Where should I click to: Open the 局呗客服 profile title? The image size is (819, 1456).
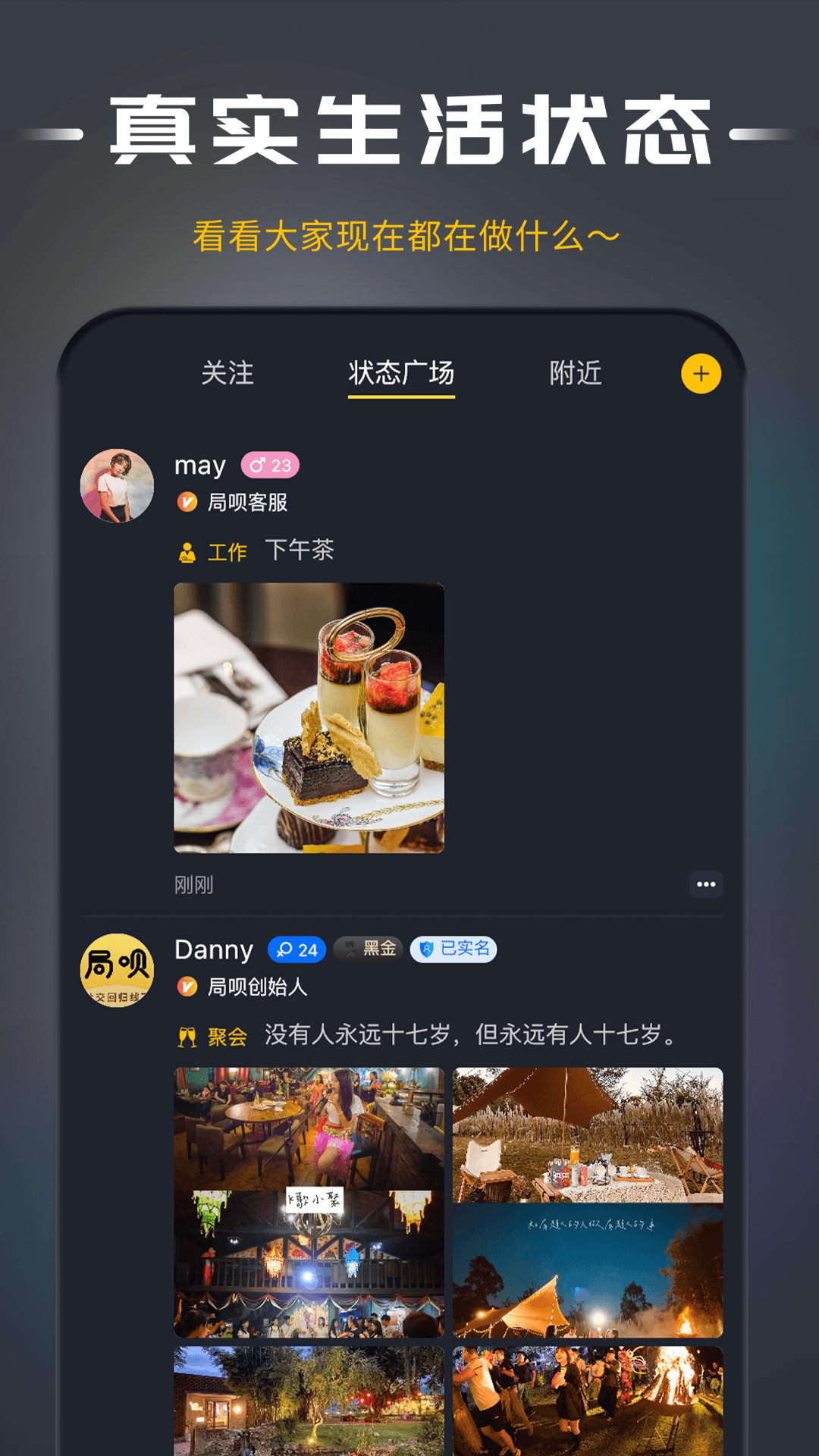pos(246,502)
